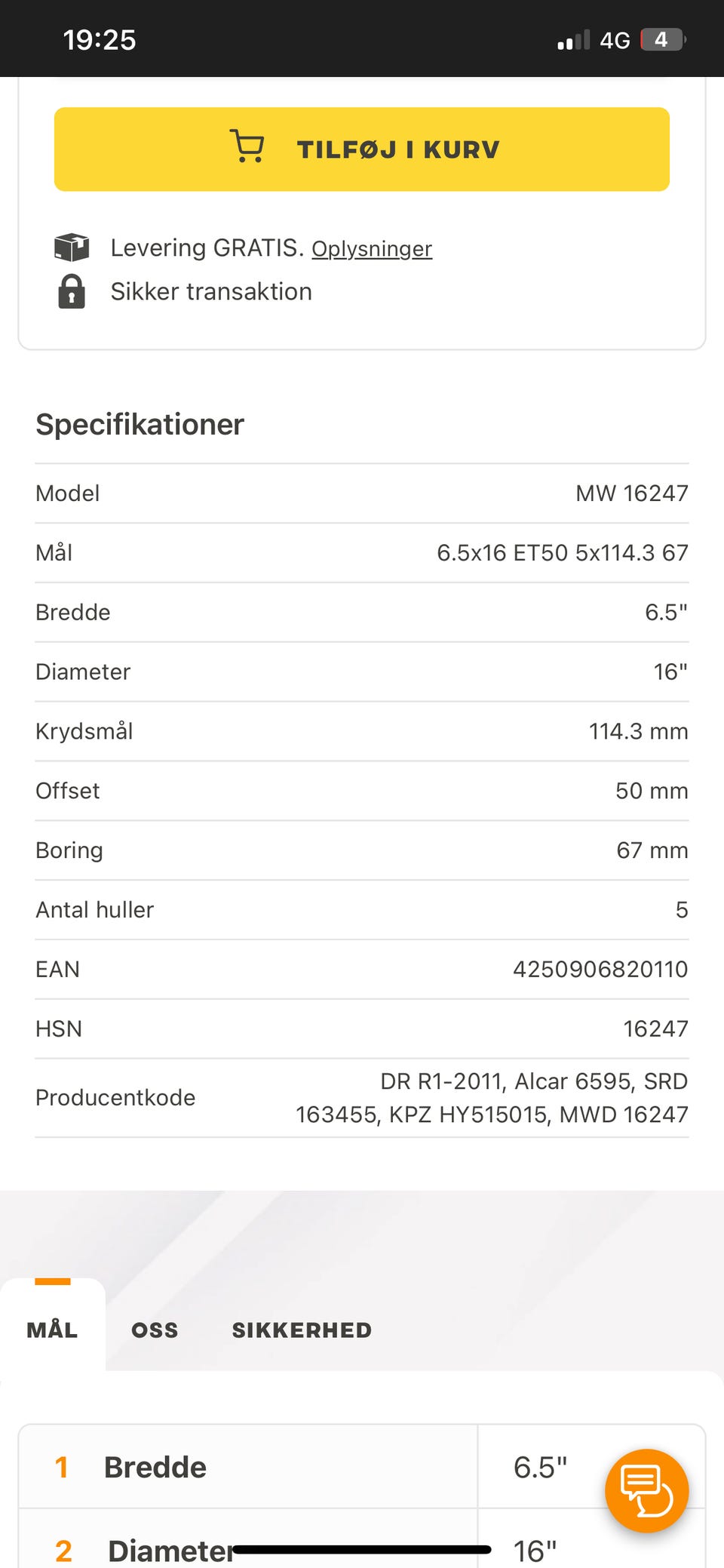This screenshot has height=1568, width=724.
Task: Show the MÅL tab
Action: [52, 1330]
